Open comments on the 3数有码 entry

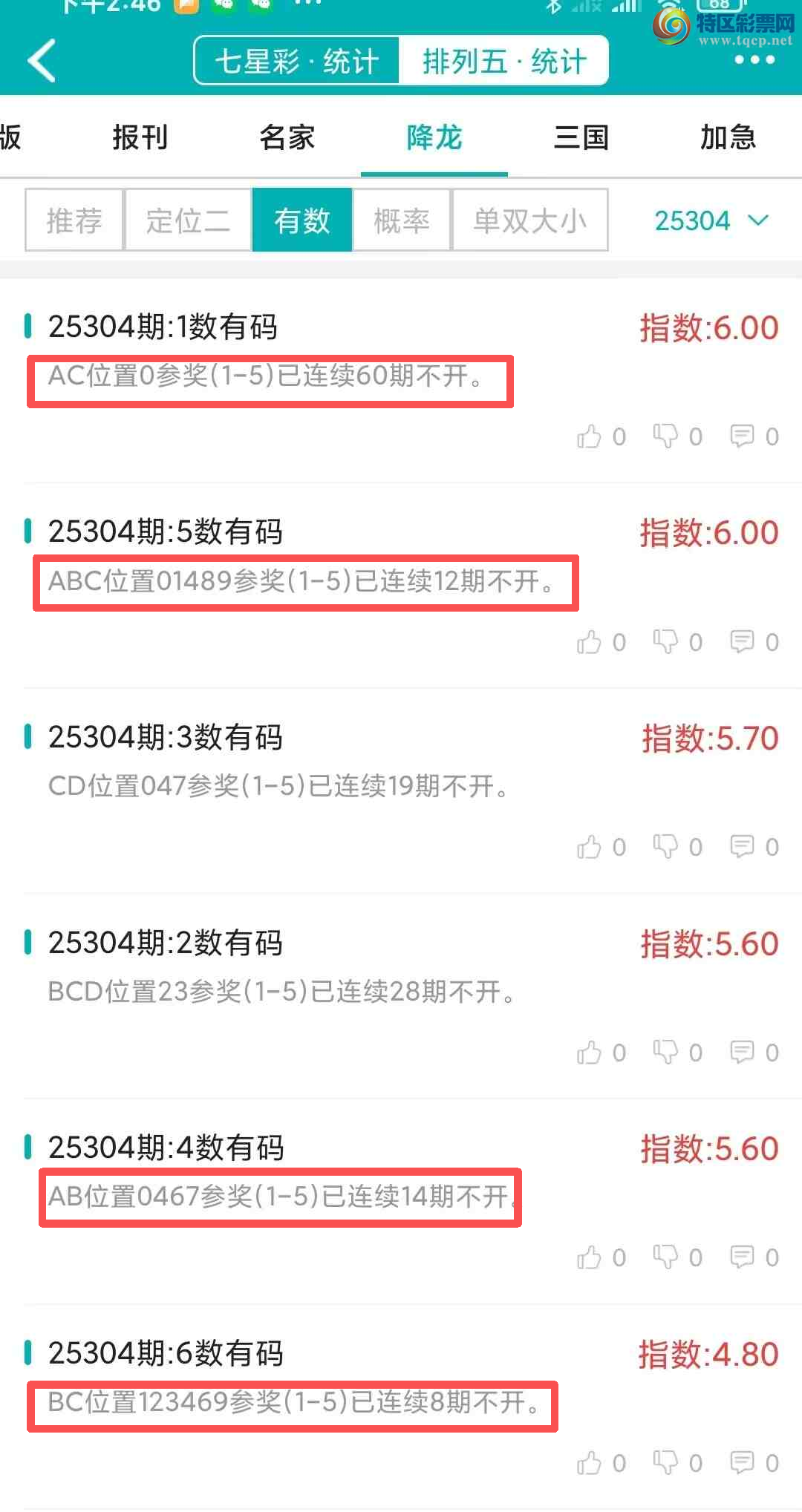[x=743, y=847]
